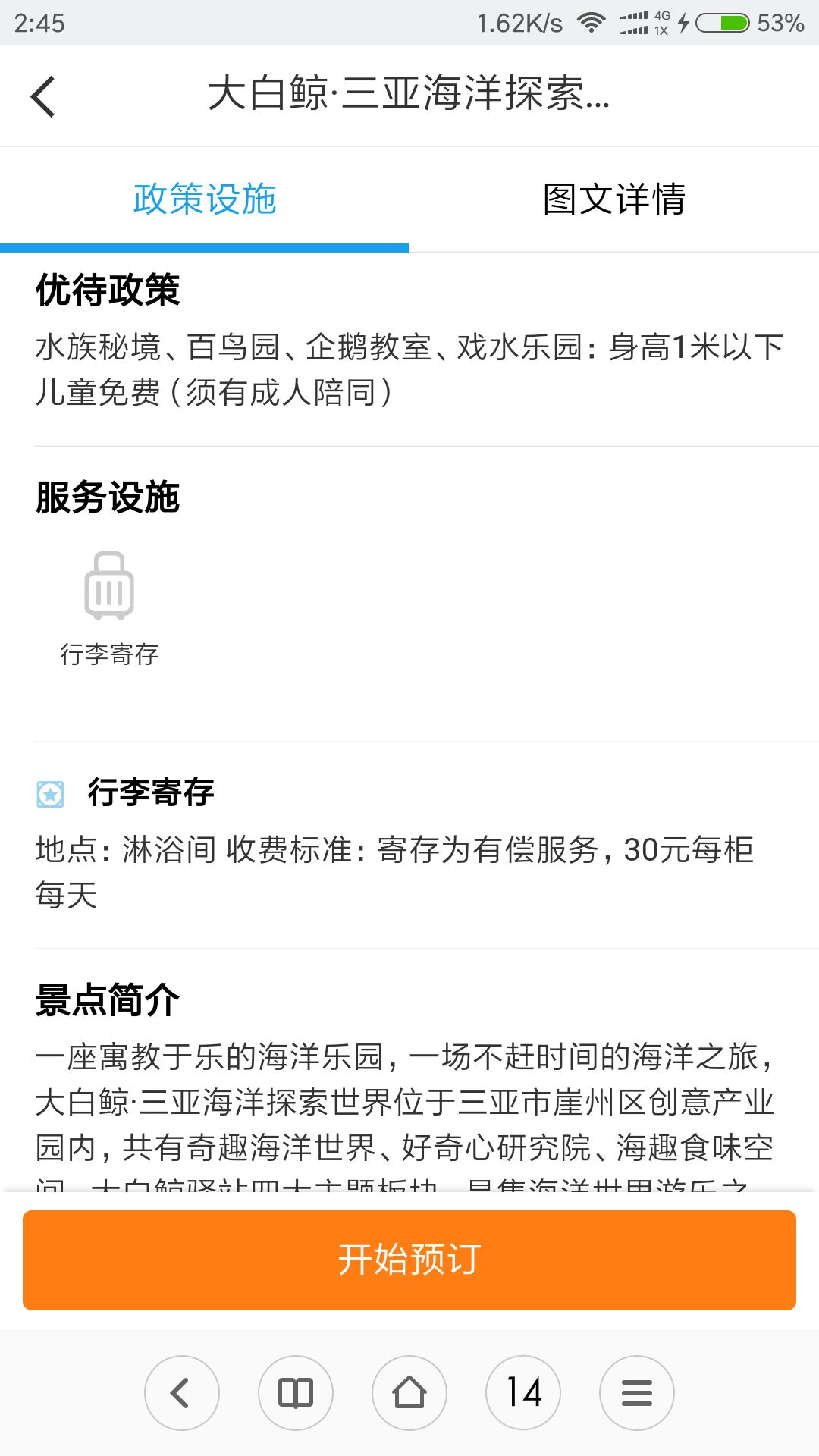Tap the browser back button
The width and height of the screenshot is (819, 1456).
coord(182,1392)
